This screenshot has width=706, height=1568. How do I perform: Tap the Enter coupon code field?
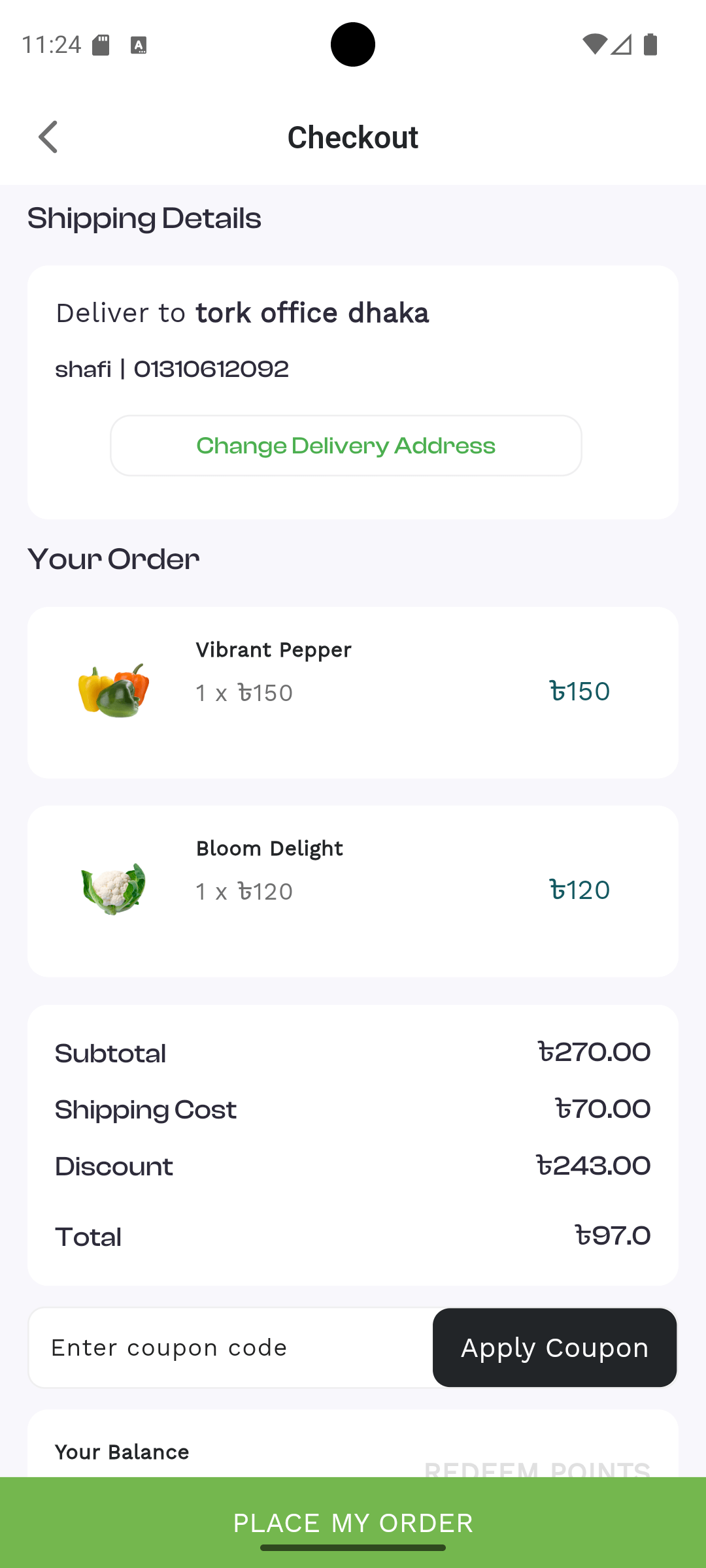coord(229,1347)
